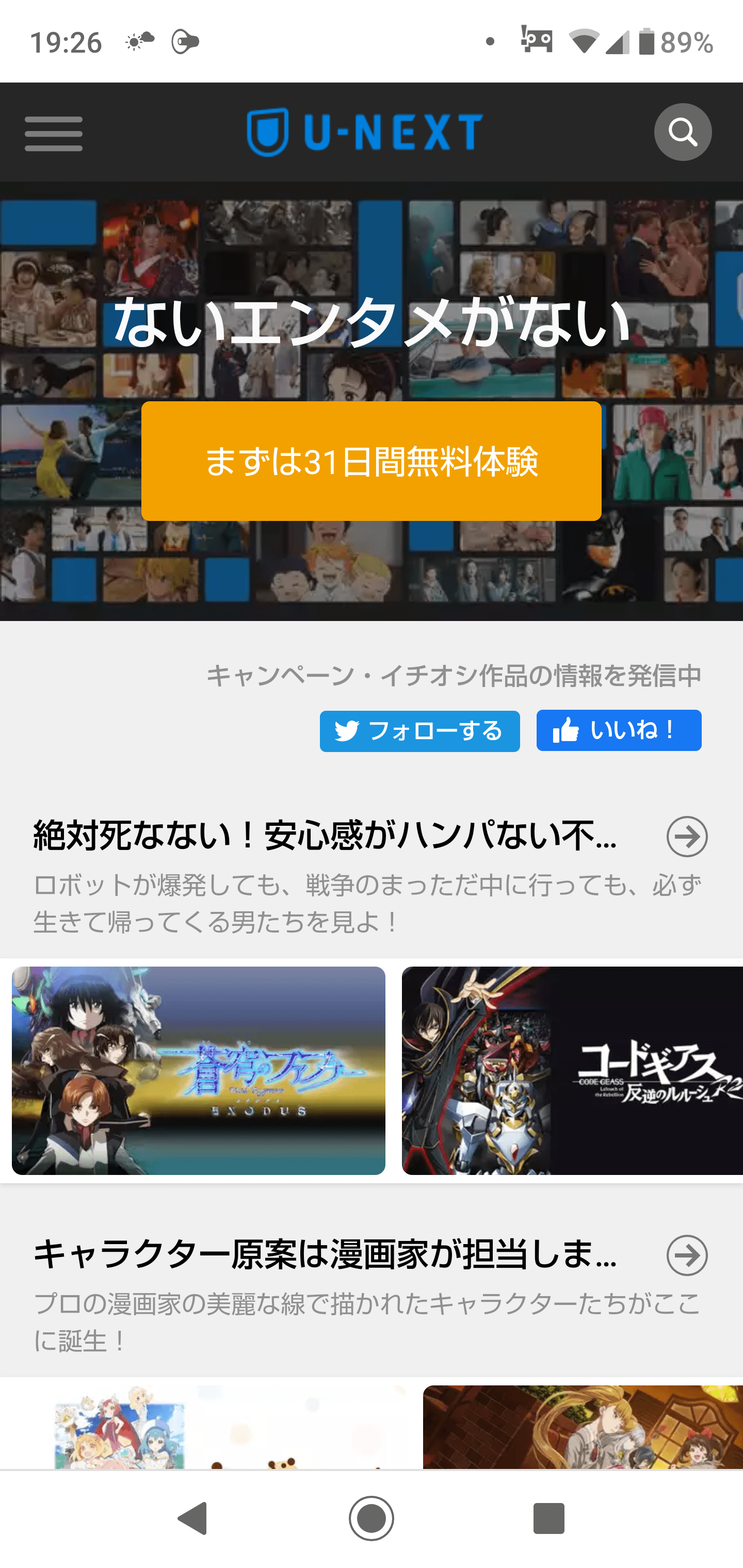
Task: Go back with the system back button
Action: (x=193, y=1518)
